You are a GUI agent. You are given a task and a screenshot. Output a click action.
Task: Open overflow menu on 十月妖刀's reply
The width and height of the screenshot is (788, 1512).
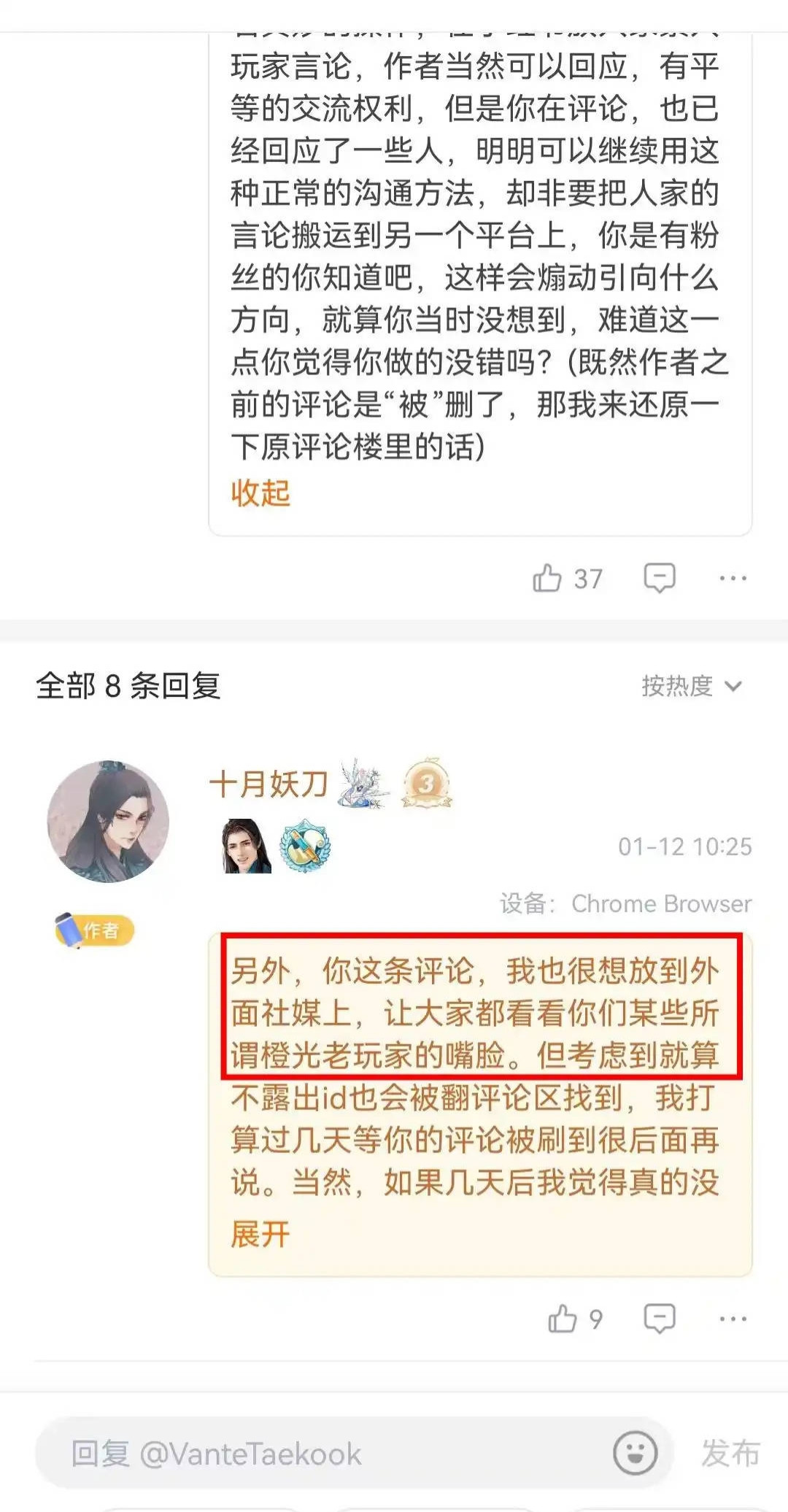(733, 1319)
